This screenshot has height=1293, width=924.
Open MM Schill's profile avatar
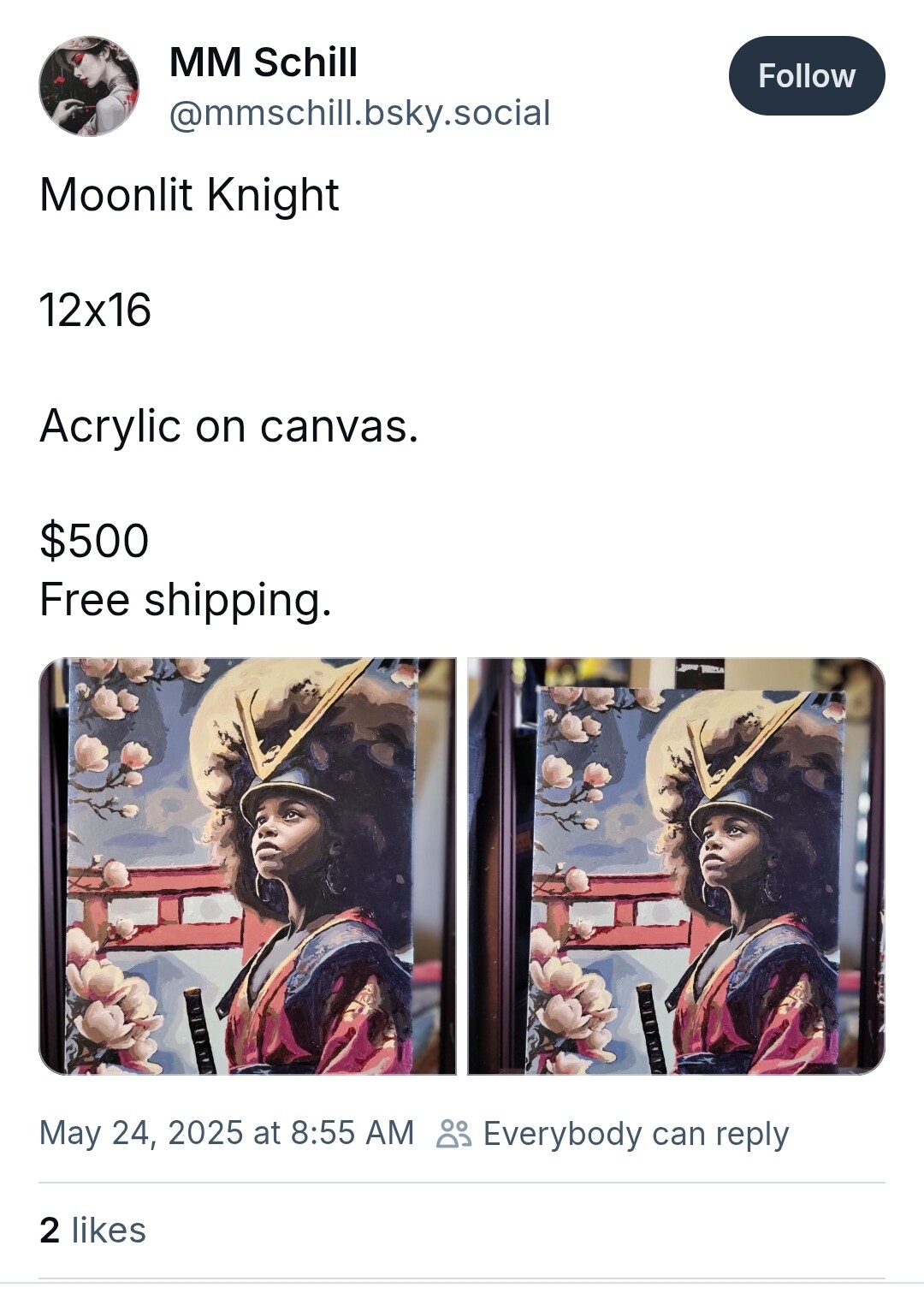(x=89, y=86)
